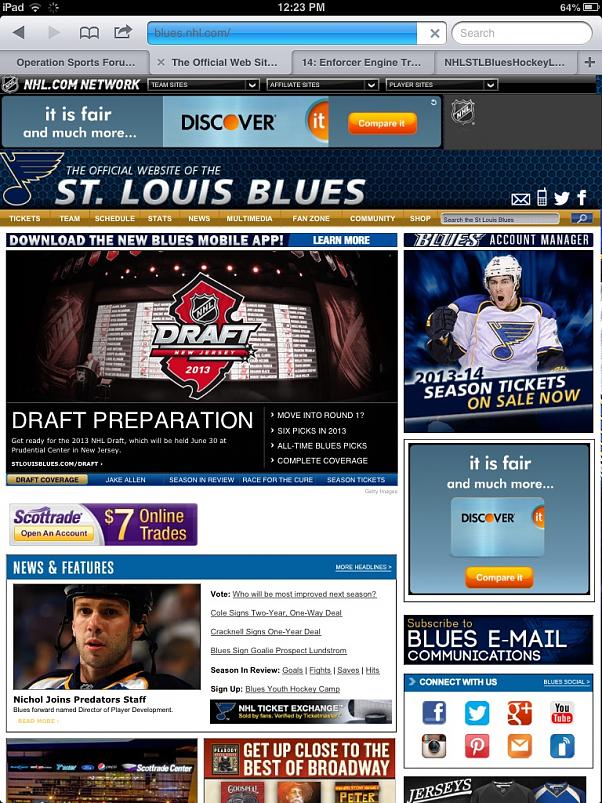The image size is (602, 803).
Task: Read Cole Signs Two-Year, One-Way Deal
Action: pyautogui.click(x=276, y=613)
